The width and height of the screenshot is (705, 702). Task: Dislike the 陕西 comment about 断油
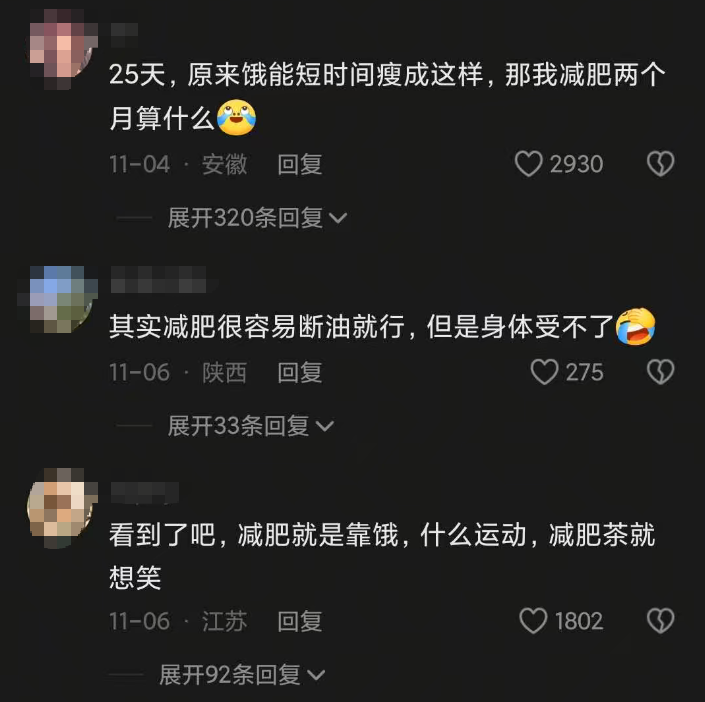click(x=660, y=373)
